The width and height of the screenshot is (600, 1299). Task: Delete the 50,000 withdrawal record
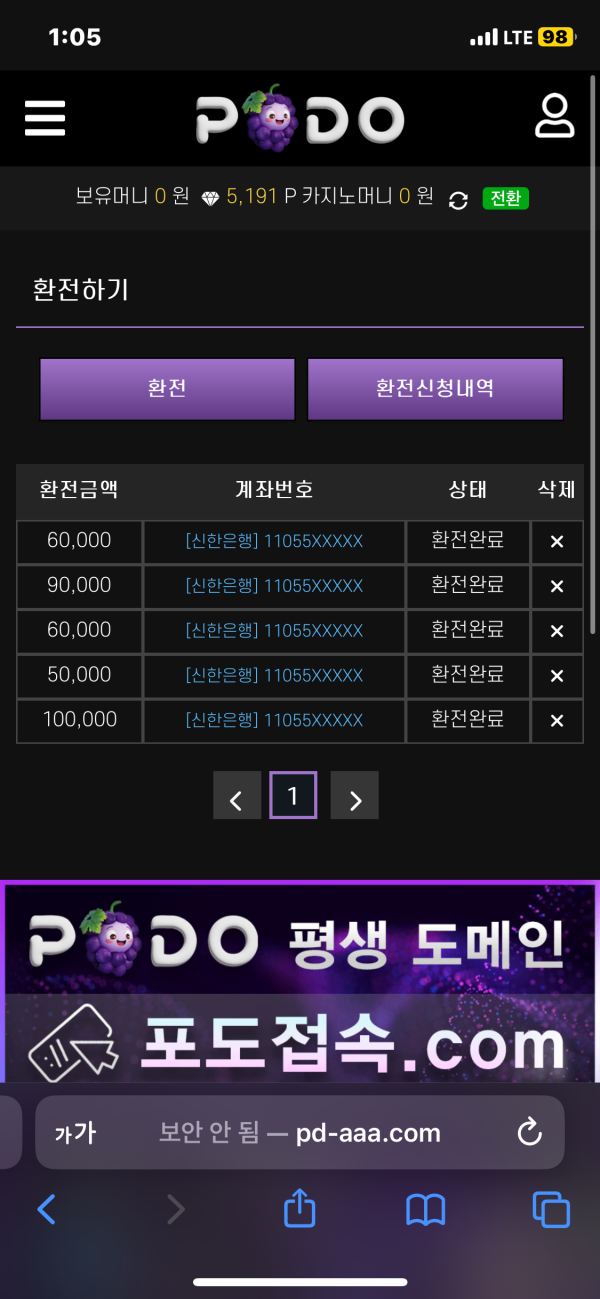click(557, 676)
